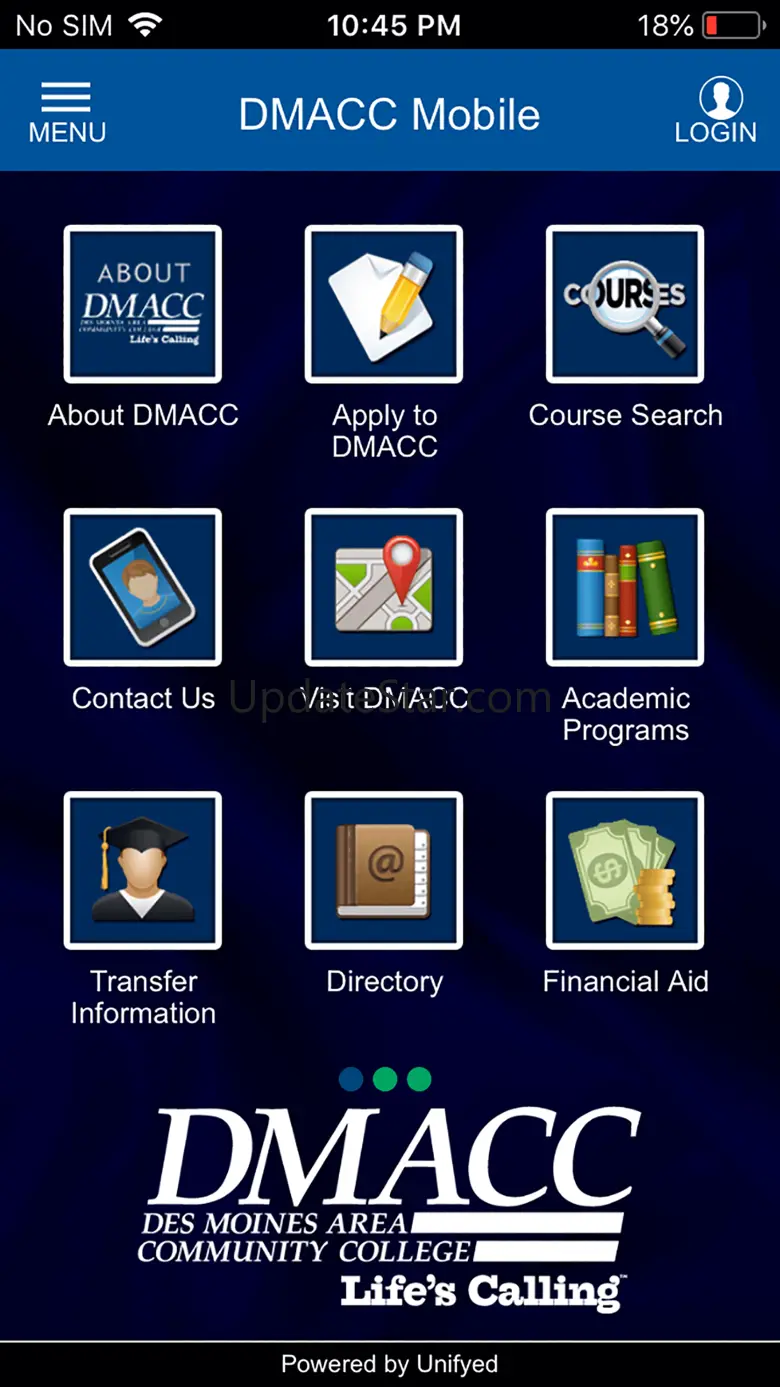Viewport: 780px width, 1387px height.
Task: Open the Visit DMACC map tile
Action: coord(384,587)
